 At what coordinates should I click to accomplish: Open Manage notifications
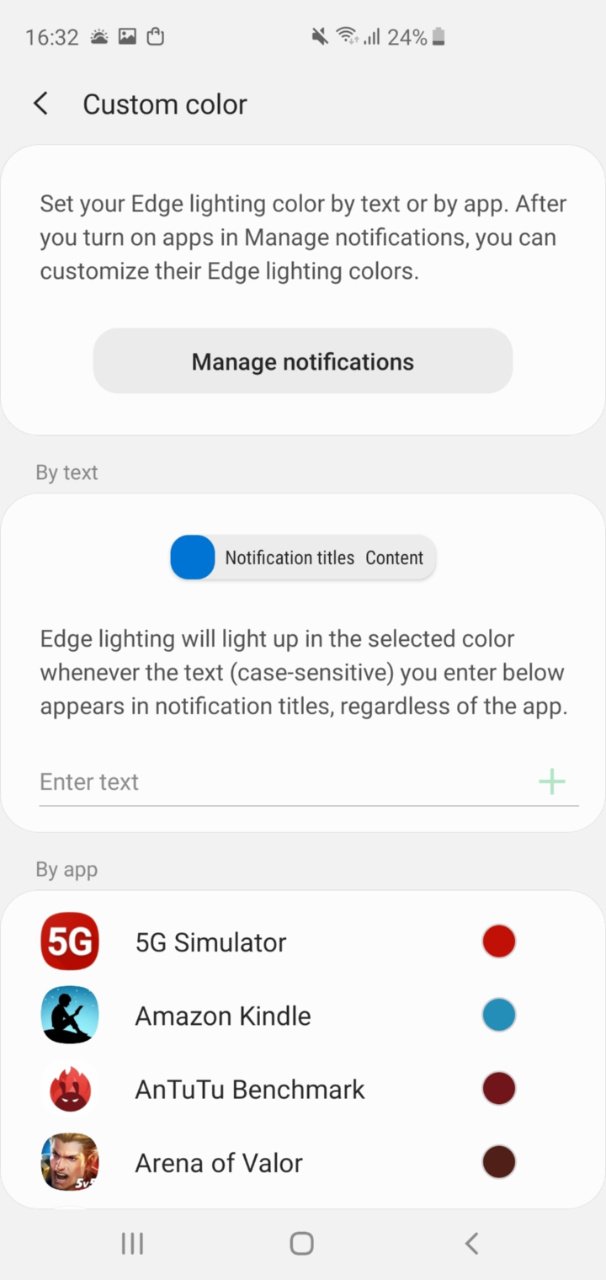click(x=302, y=361)
